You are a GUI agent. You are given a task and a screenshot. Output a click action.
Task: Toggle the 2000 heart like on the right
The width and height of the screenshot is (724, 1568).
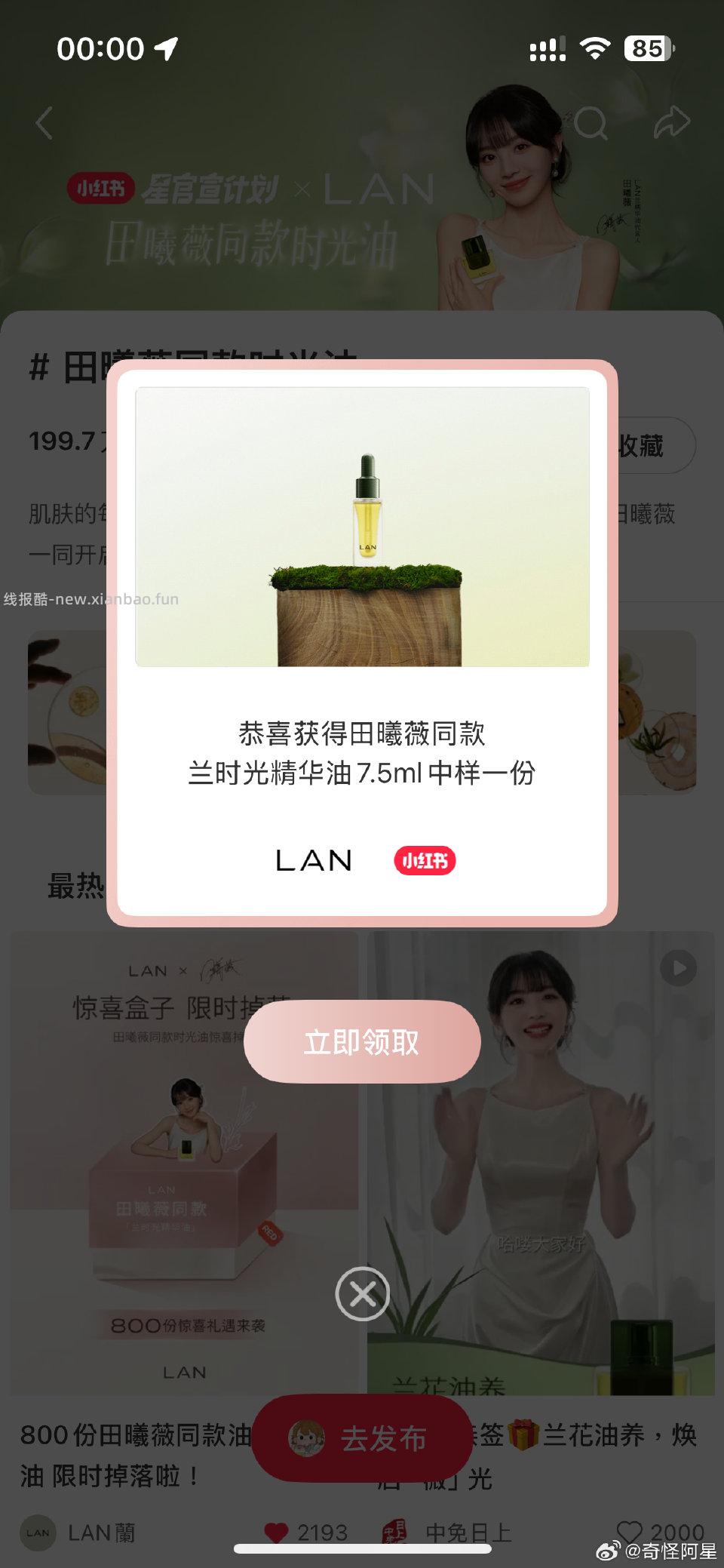pyautogui.click(x=630, y=1530)
